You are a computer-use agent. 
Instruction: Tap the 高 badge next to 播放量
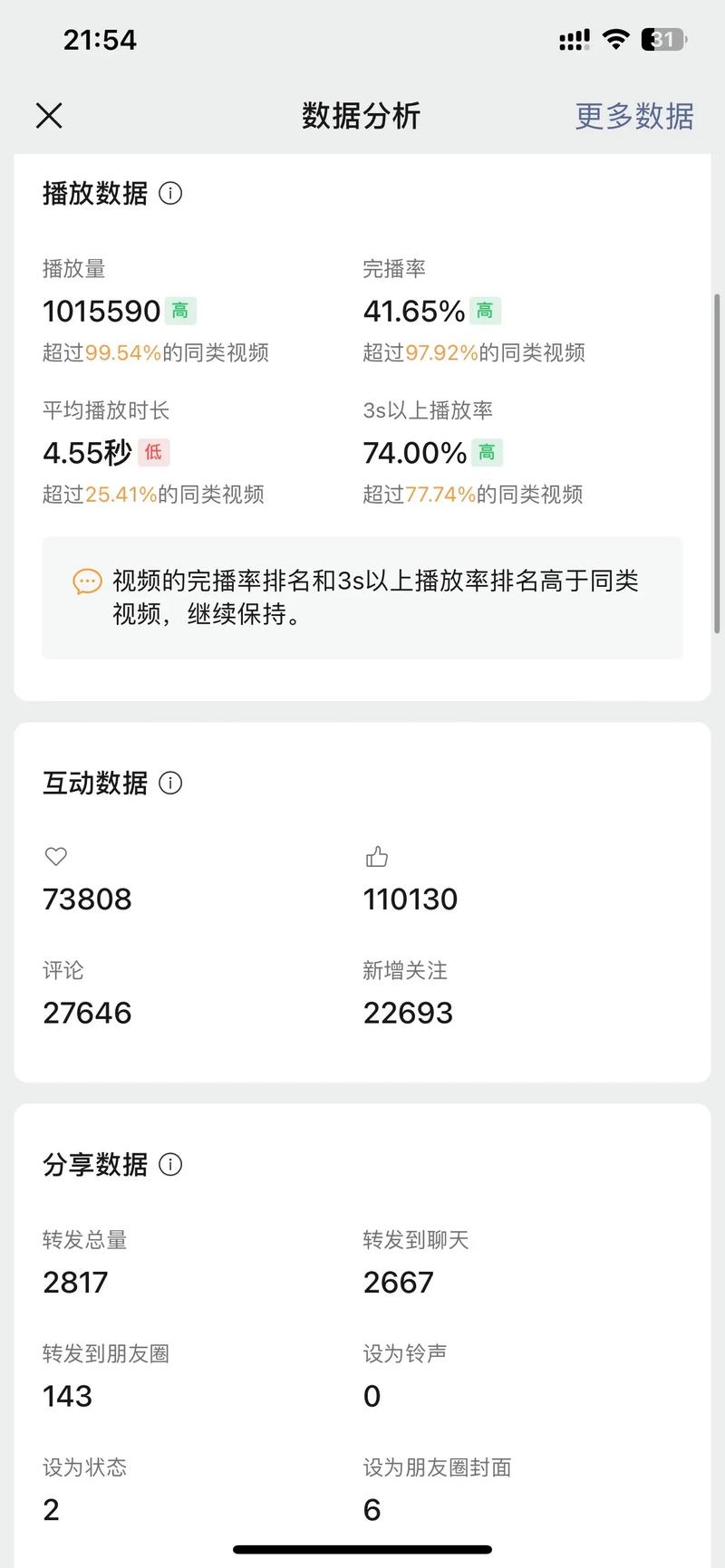pyautogui.click(x=180, y=311)
